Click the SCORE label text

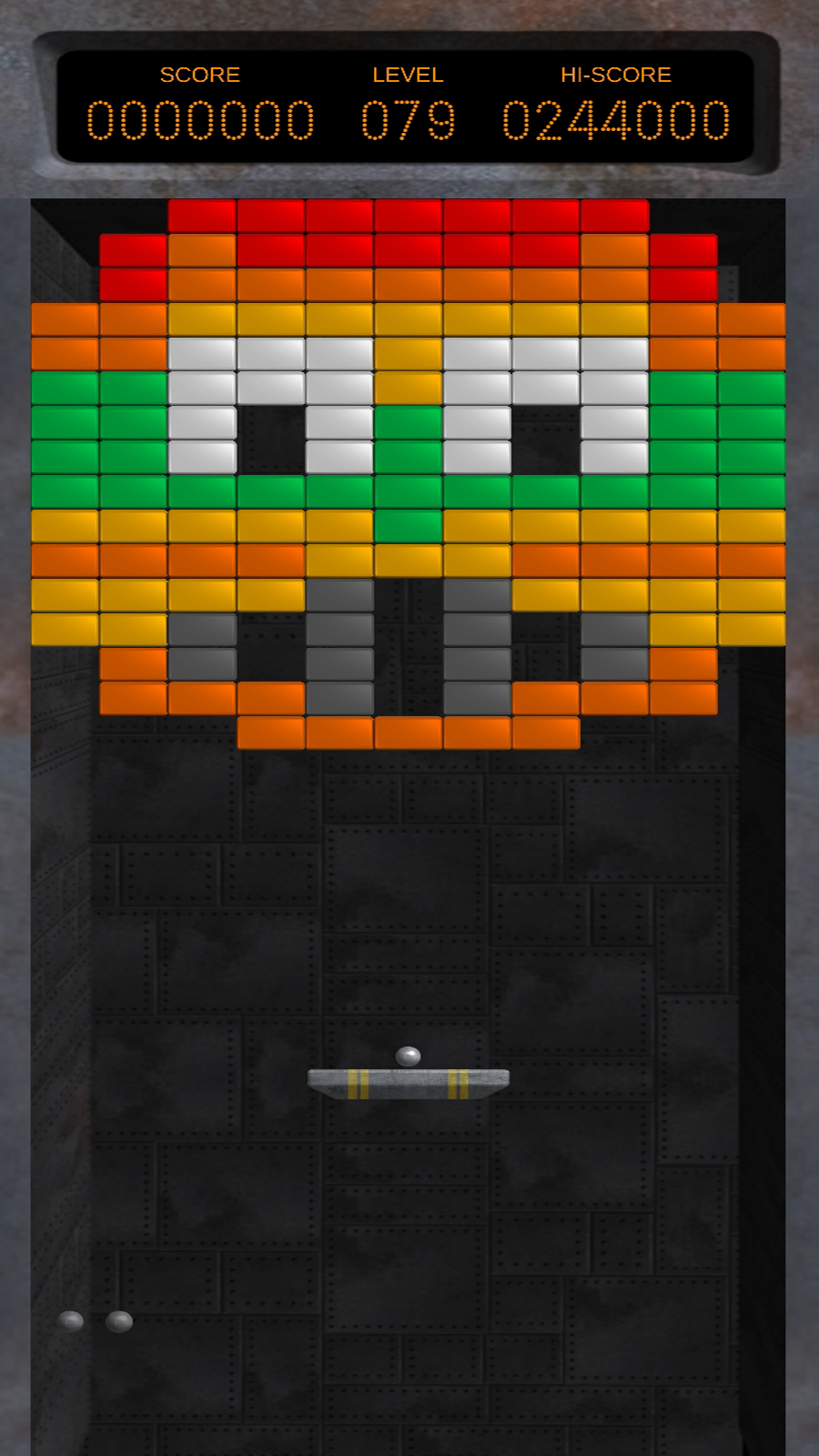coord(201,75)
